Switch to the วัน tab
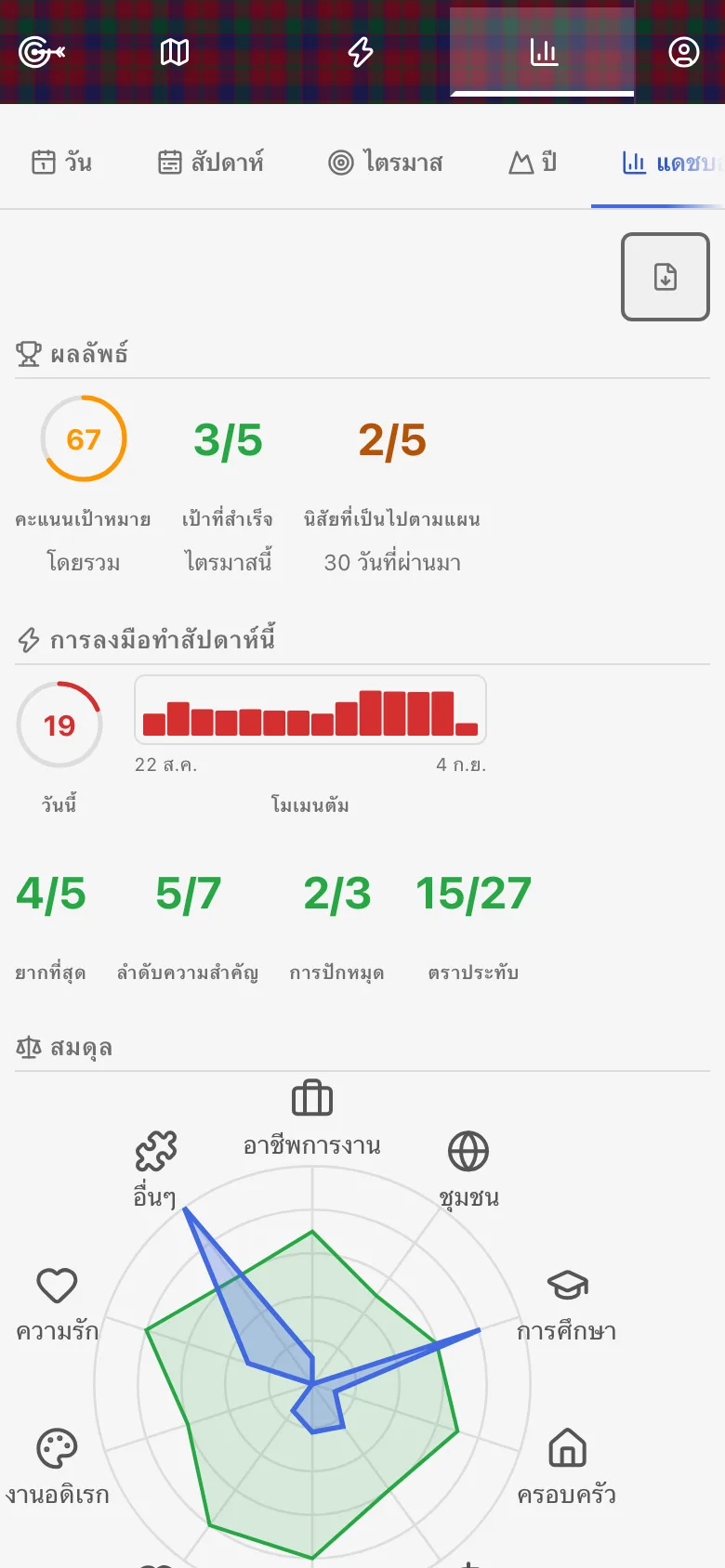 coord(61,163)
